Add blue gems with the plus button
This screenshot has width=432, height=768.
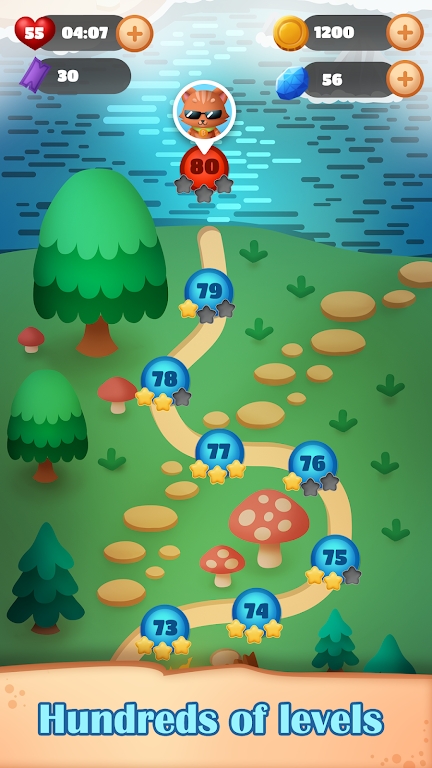click(x=405, y=78)
